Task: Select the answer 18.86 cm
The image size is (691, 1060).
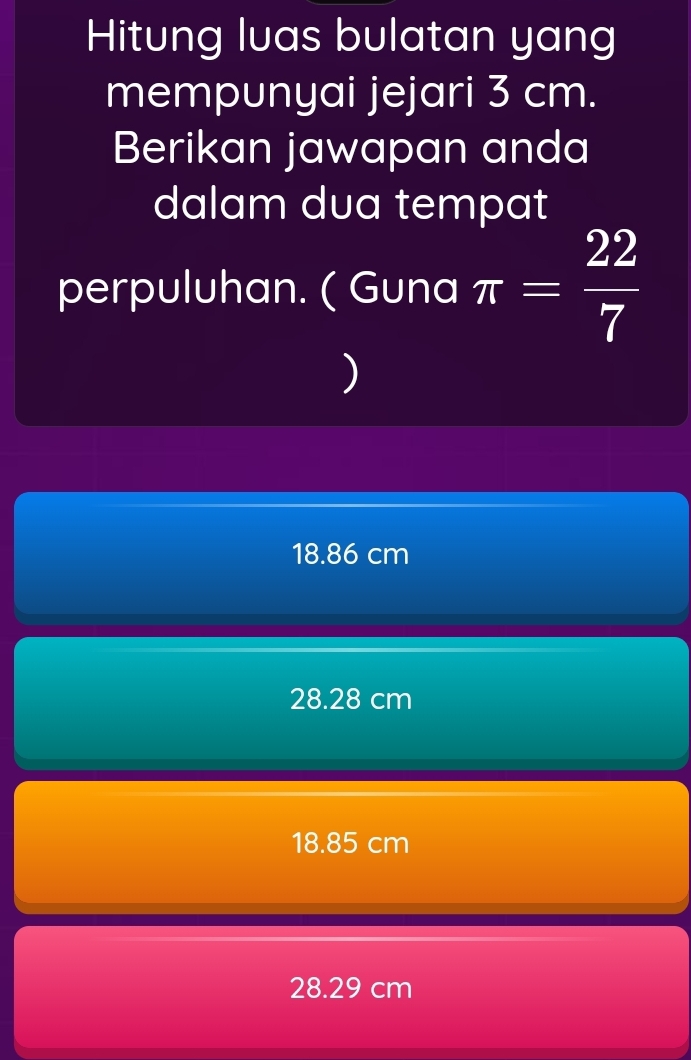Action: [350, 553]
